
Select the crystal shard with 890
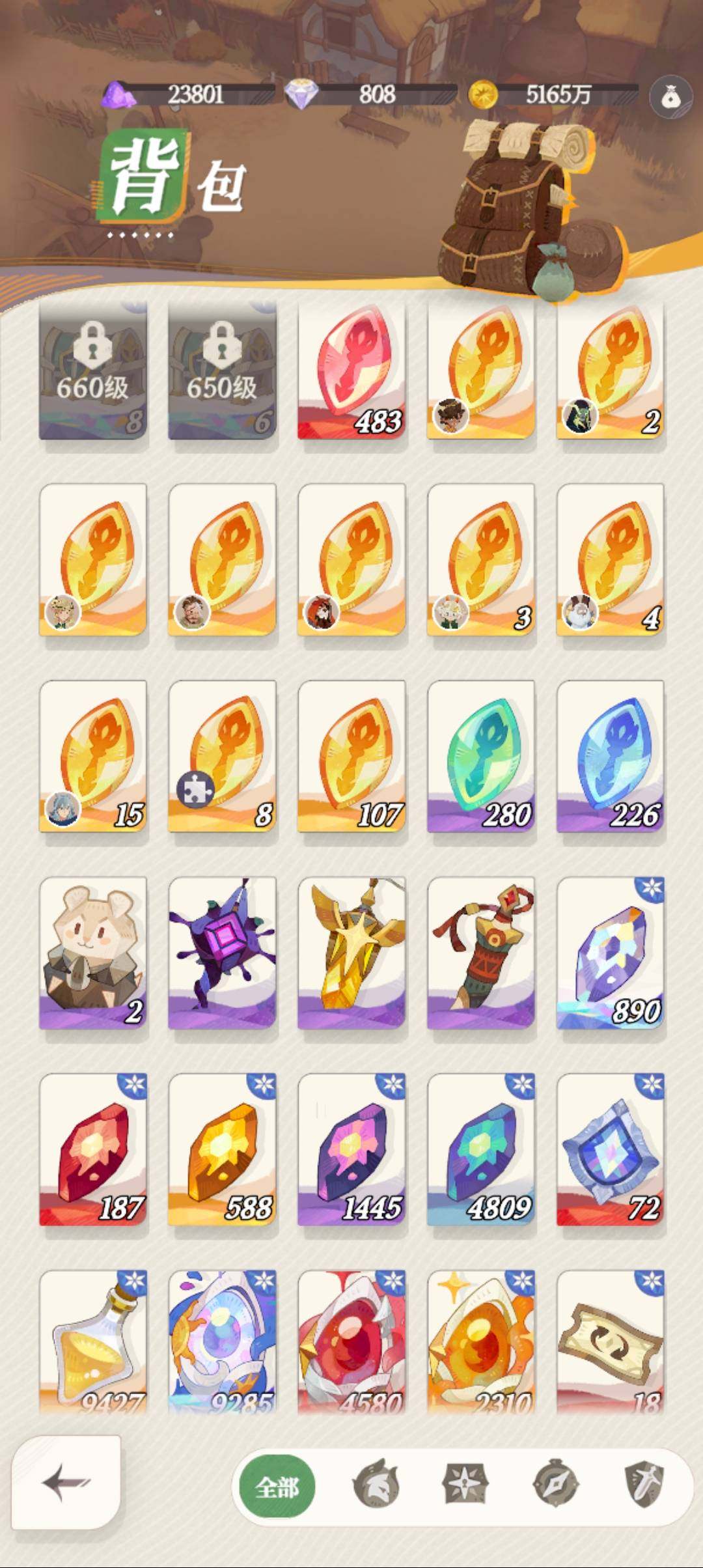pyautogui.click(x=610, y=953)
